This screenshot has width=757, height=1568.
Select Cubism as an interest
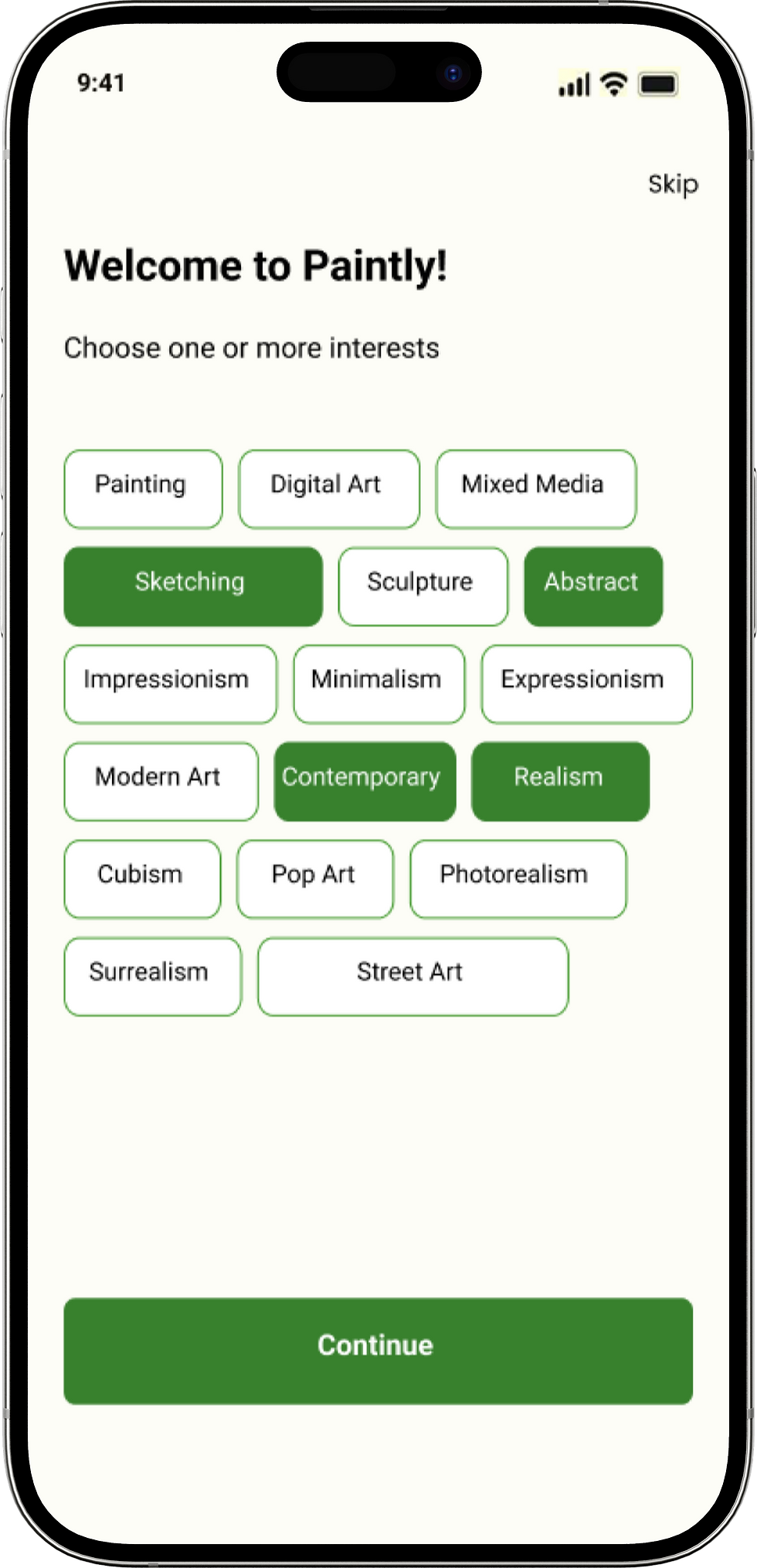[x=142, y=878]
